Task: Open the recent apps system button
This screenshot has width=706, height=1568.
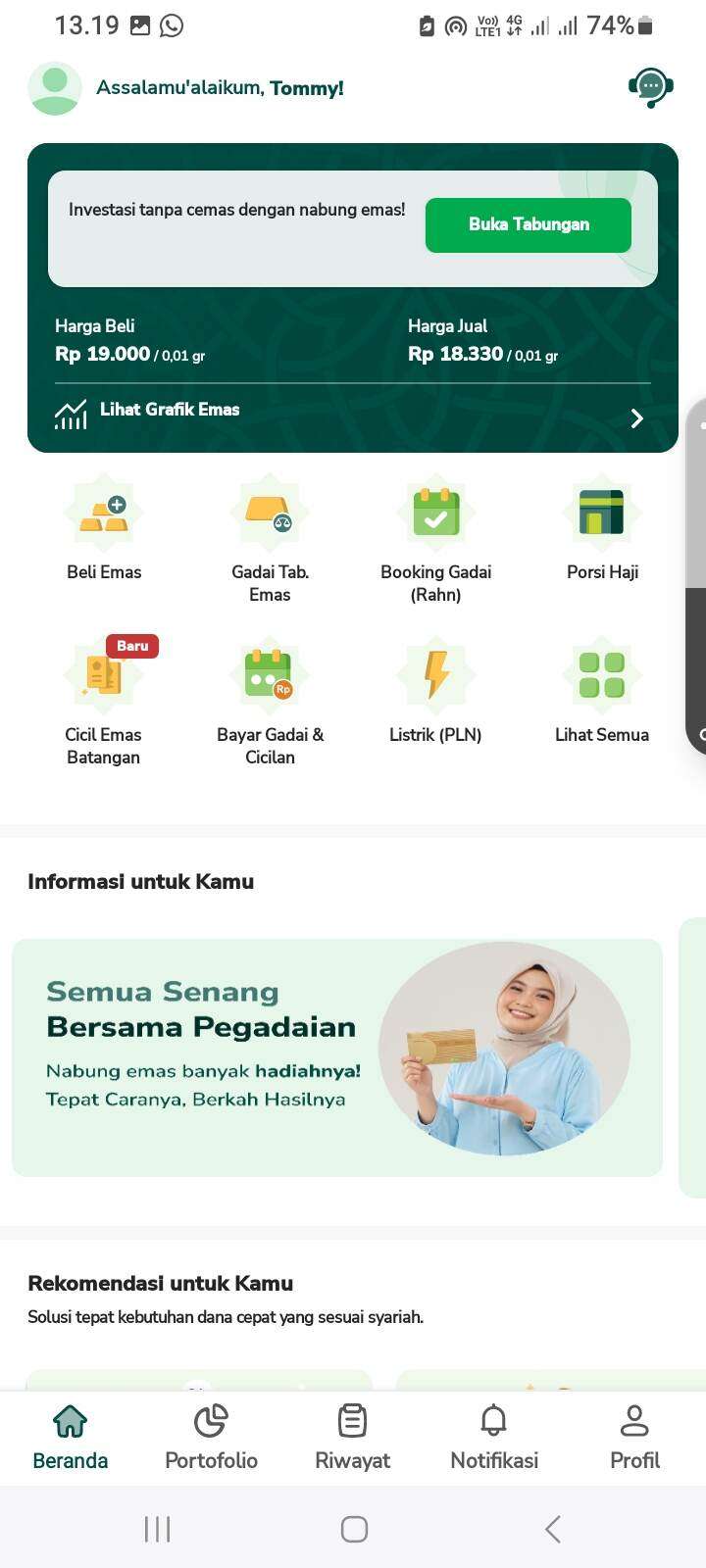Action: coord(157,1529)
